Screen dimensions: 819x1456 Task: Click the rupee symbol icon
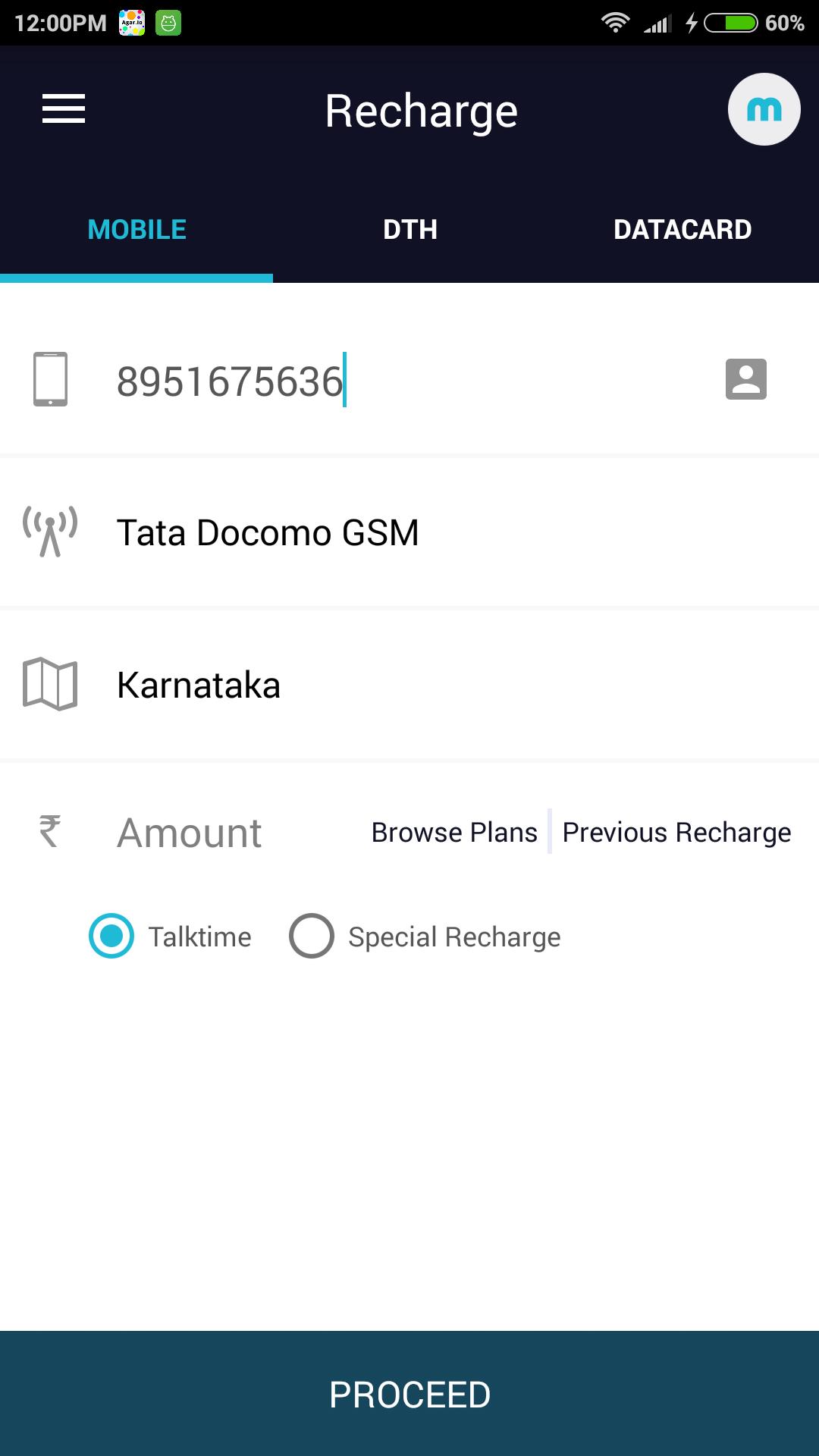click(x=49, y=831)
